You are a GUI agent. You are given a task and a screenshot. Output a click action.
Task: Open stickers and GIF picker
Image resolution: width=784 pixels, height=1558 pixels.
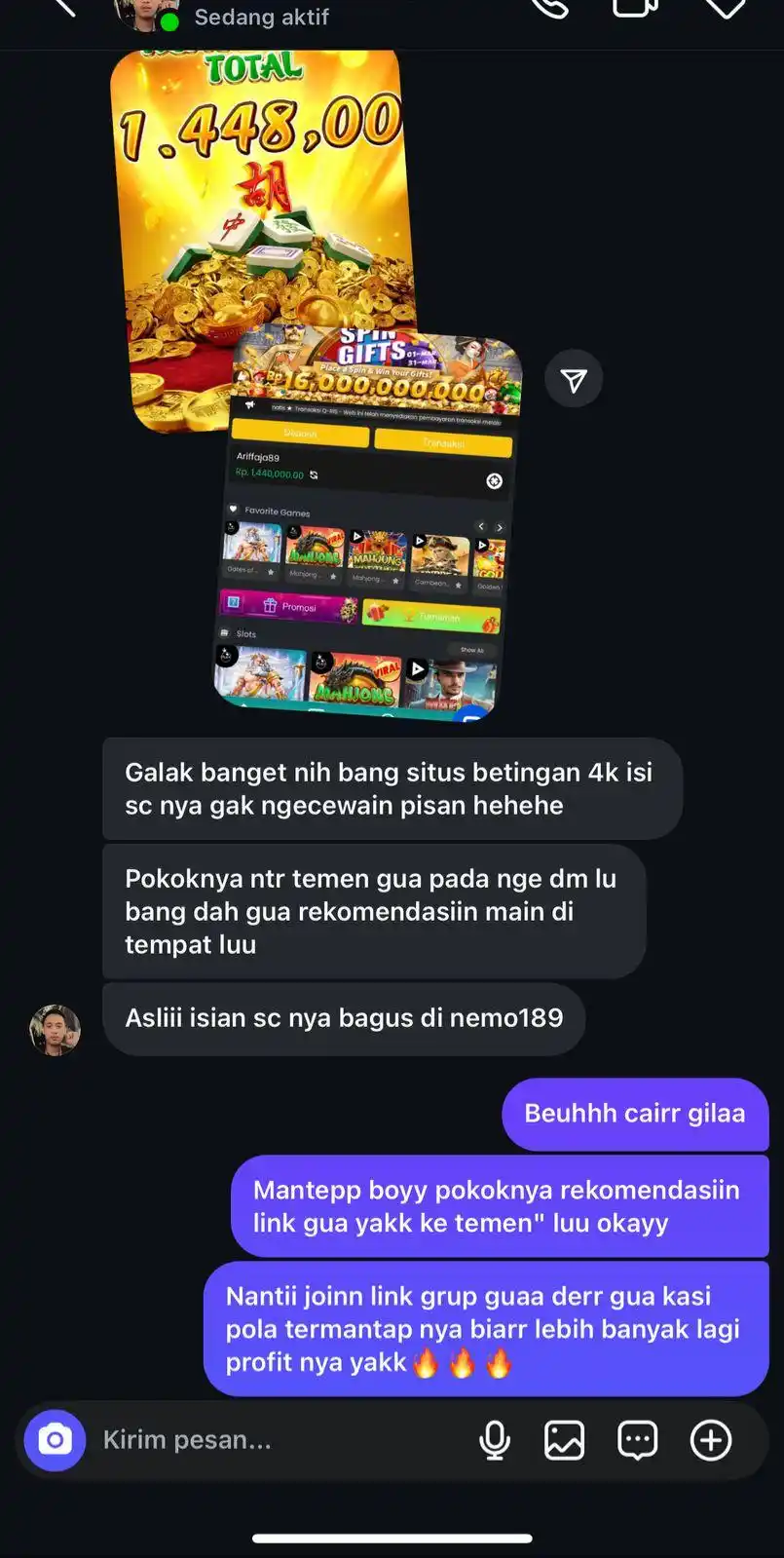click(x=638, y=1440)
